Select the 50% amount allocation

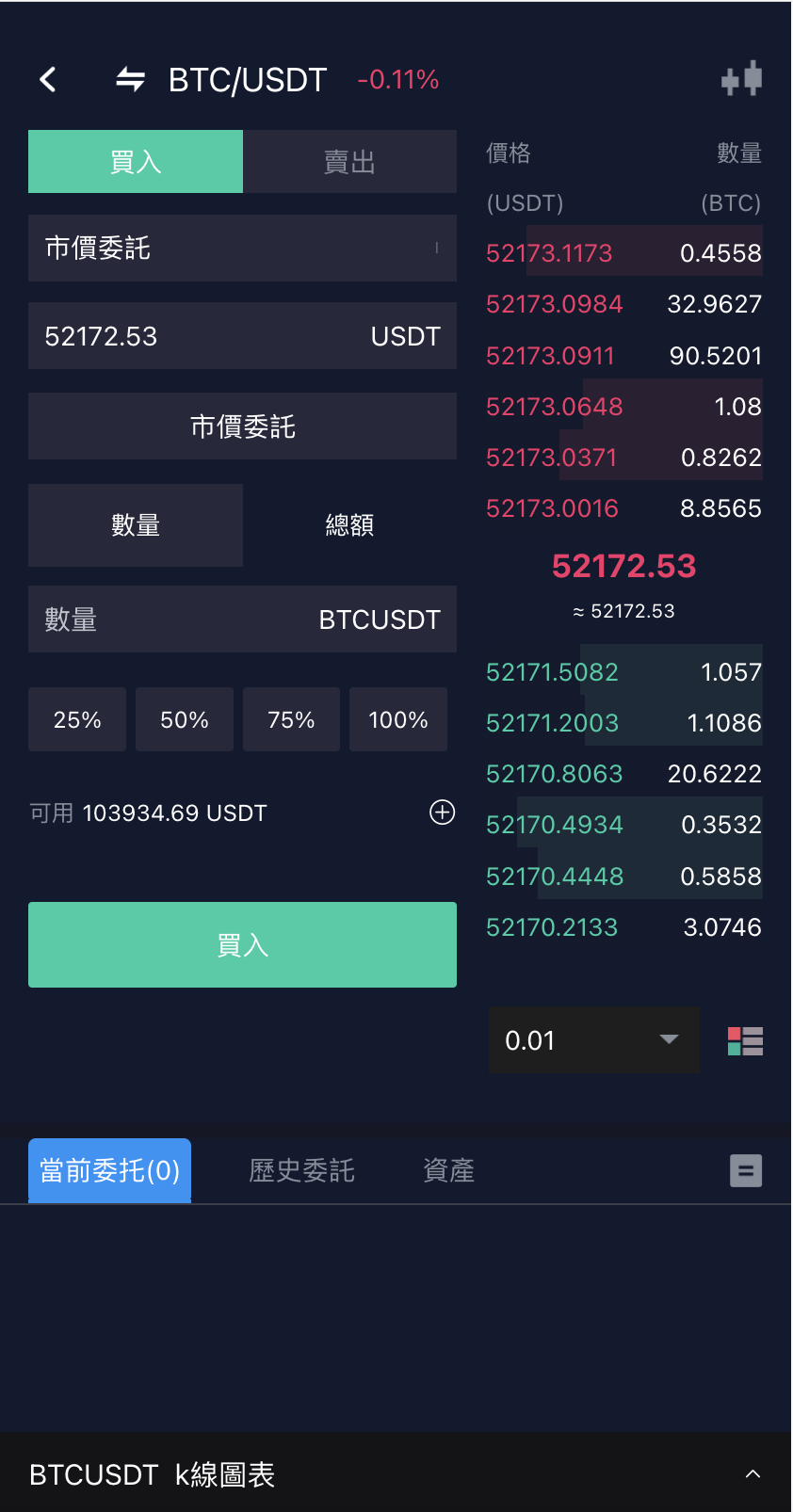coord(184,719)
